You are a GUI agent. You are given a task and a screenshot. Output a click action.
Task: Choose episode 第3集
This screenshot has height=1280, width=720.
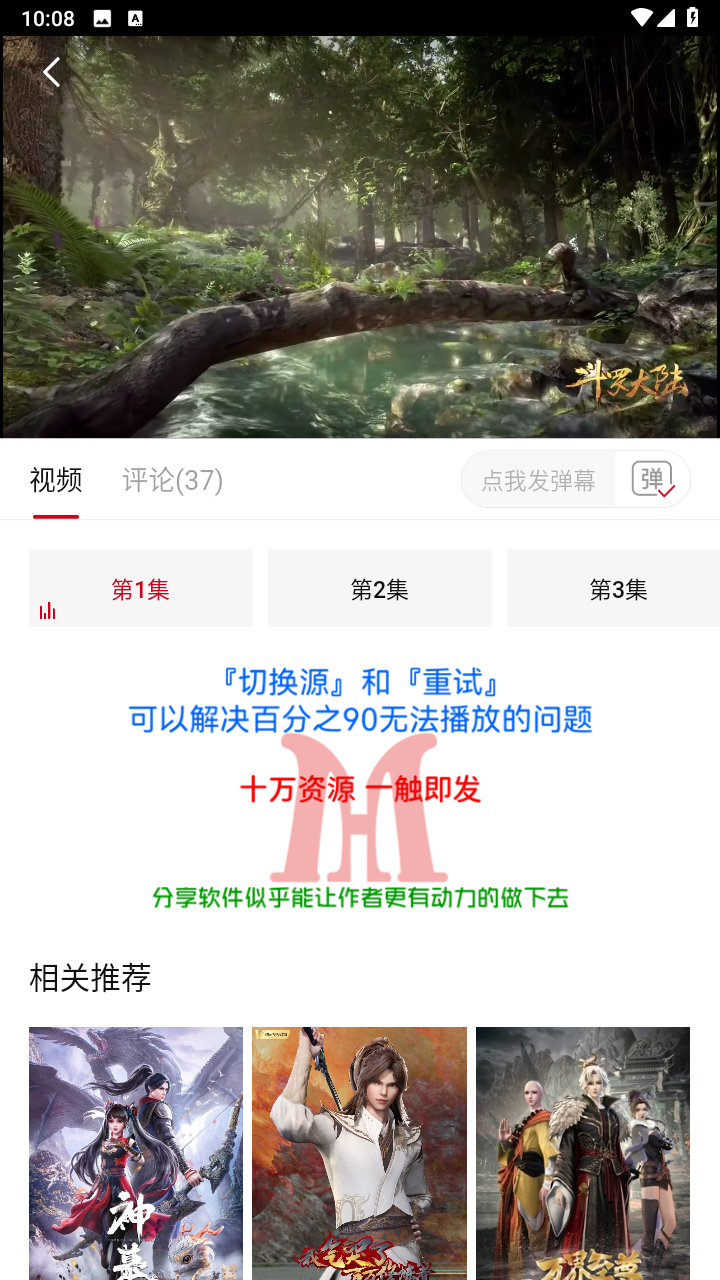613,588
